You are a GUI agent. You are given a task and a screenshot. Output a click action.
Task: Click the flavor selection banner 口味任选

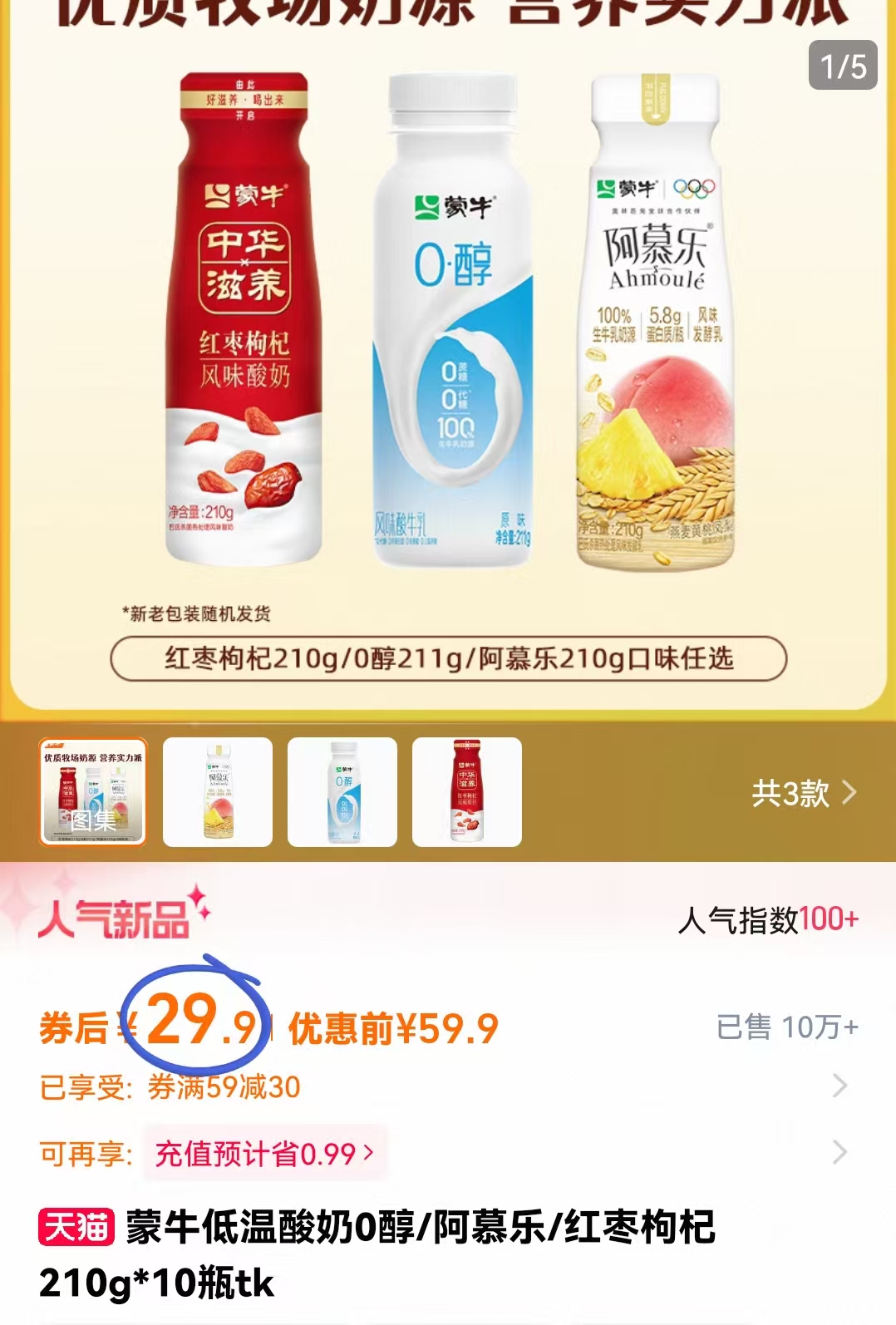(x=447, y=657)
